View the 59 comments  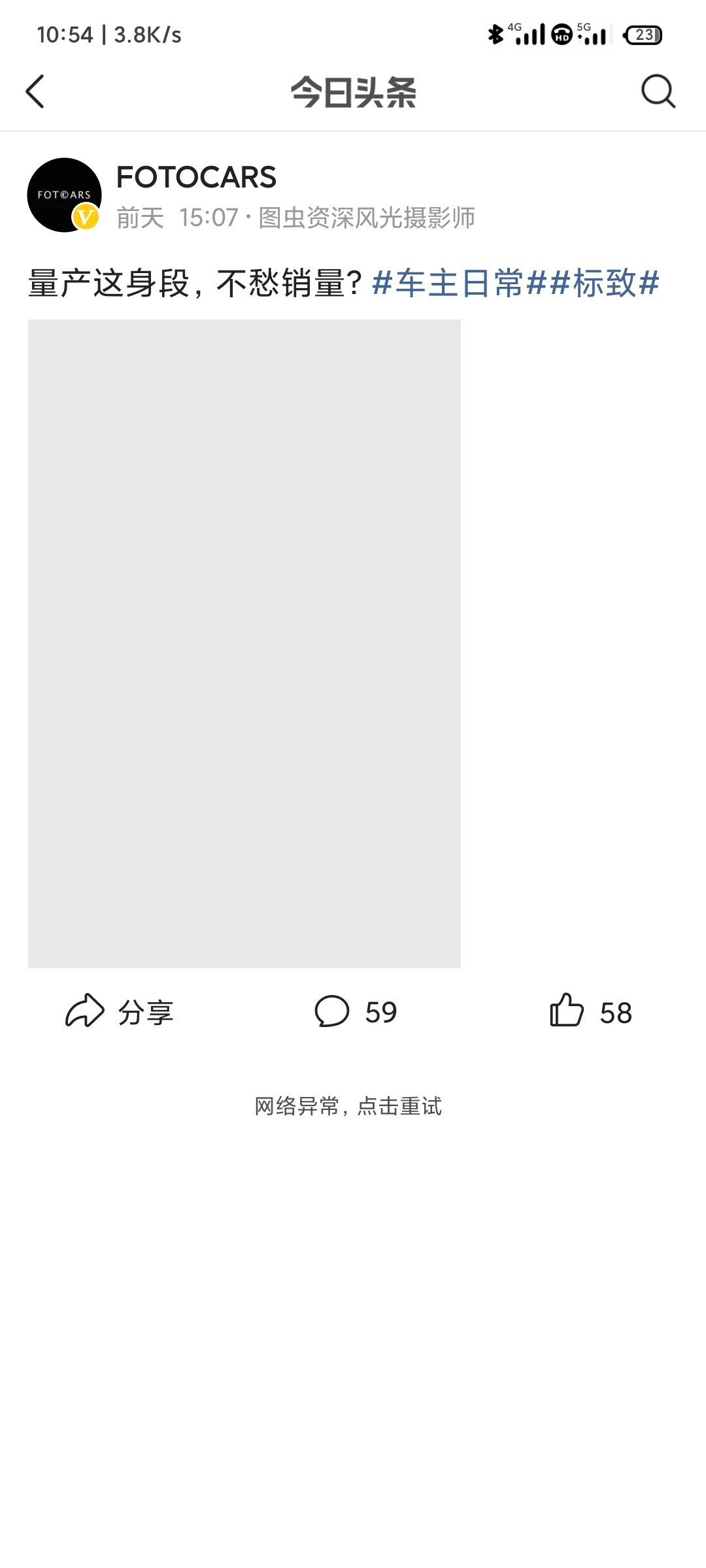356,1012
